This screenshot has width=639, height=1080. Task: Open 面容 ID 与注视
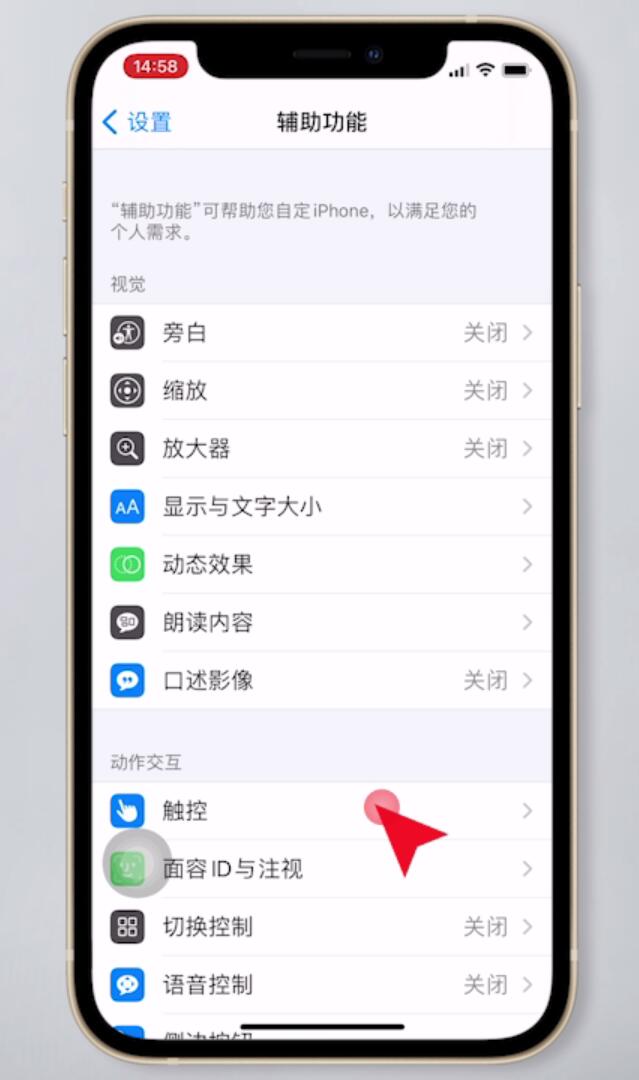(x=322, y=869)
